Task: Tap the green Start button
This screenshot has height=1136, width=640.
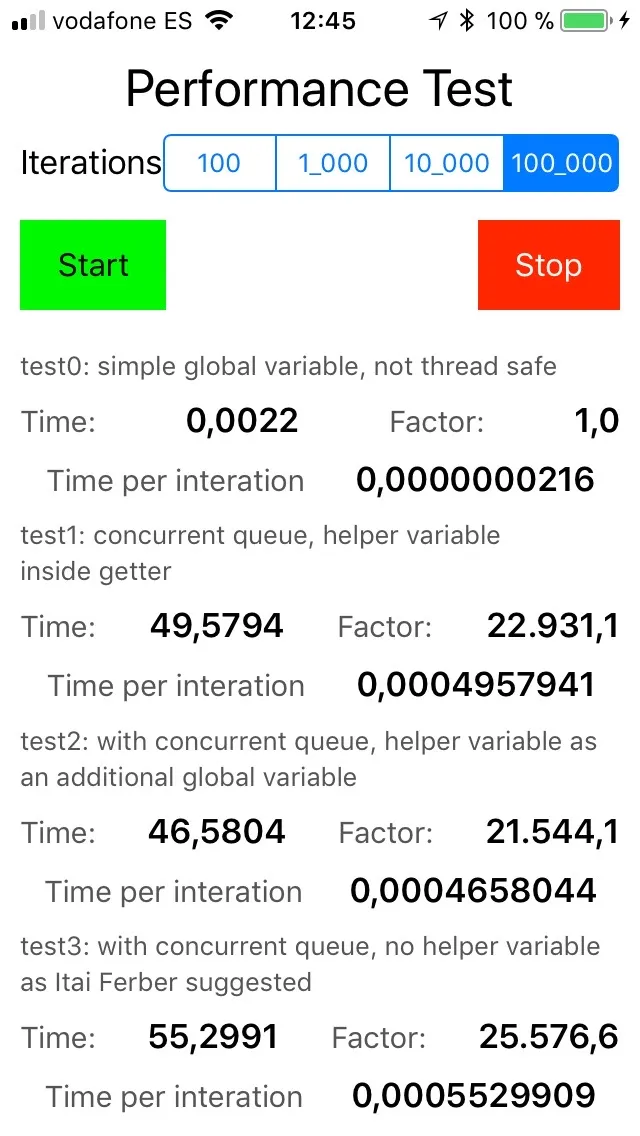Action: (93, 265)
